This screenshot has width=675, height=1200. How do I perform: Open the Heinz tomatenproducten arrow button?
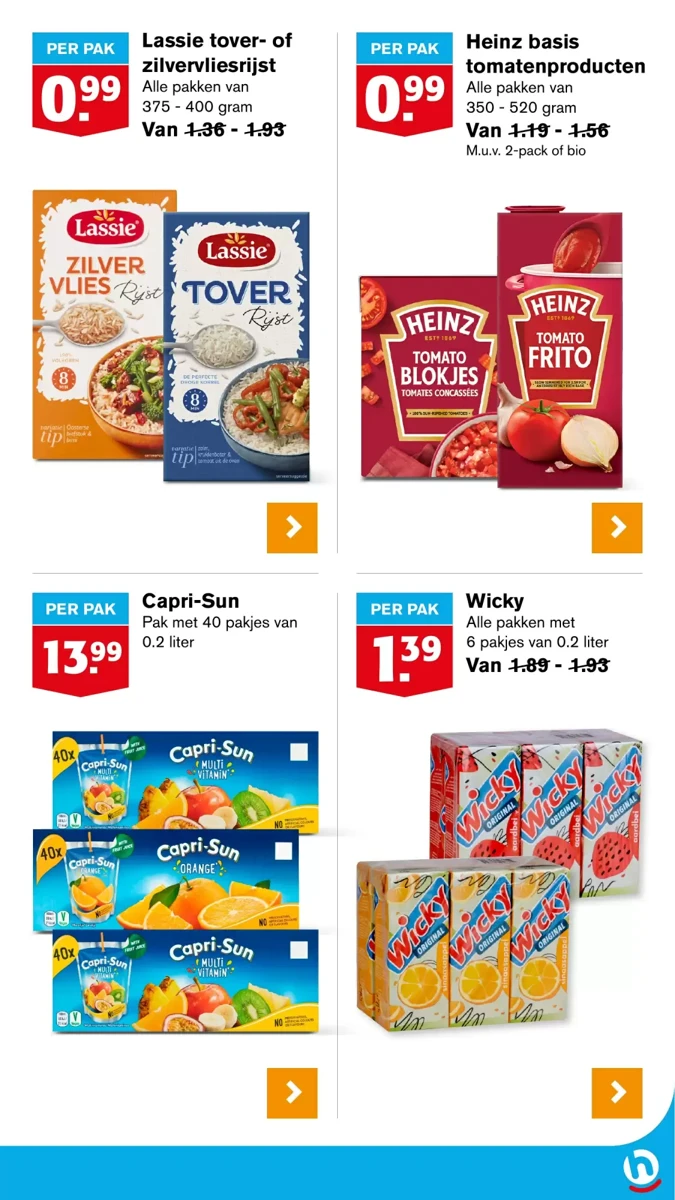pos(617,528)
